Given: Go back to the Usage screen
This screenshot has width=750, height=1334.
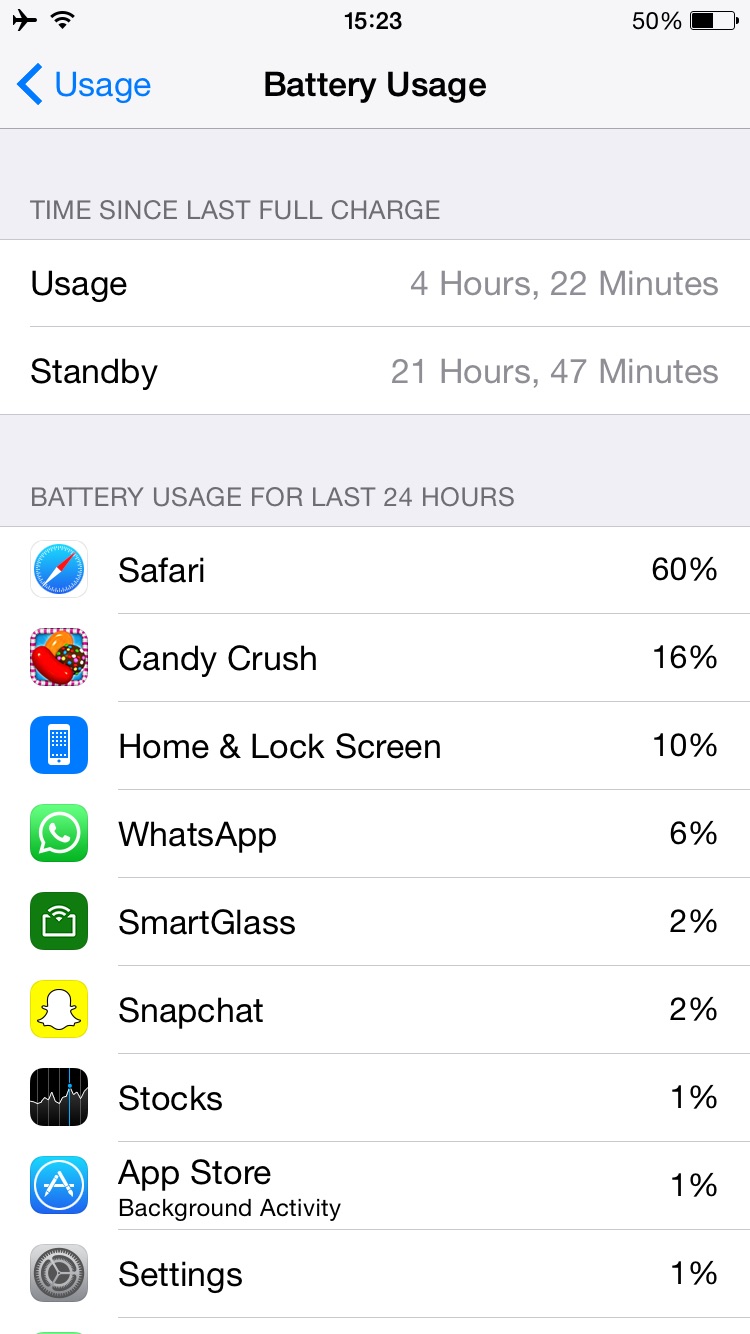Looking at the screenshot, I should coord(84,85).
